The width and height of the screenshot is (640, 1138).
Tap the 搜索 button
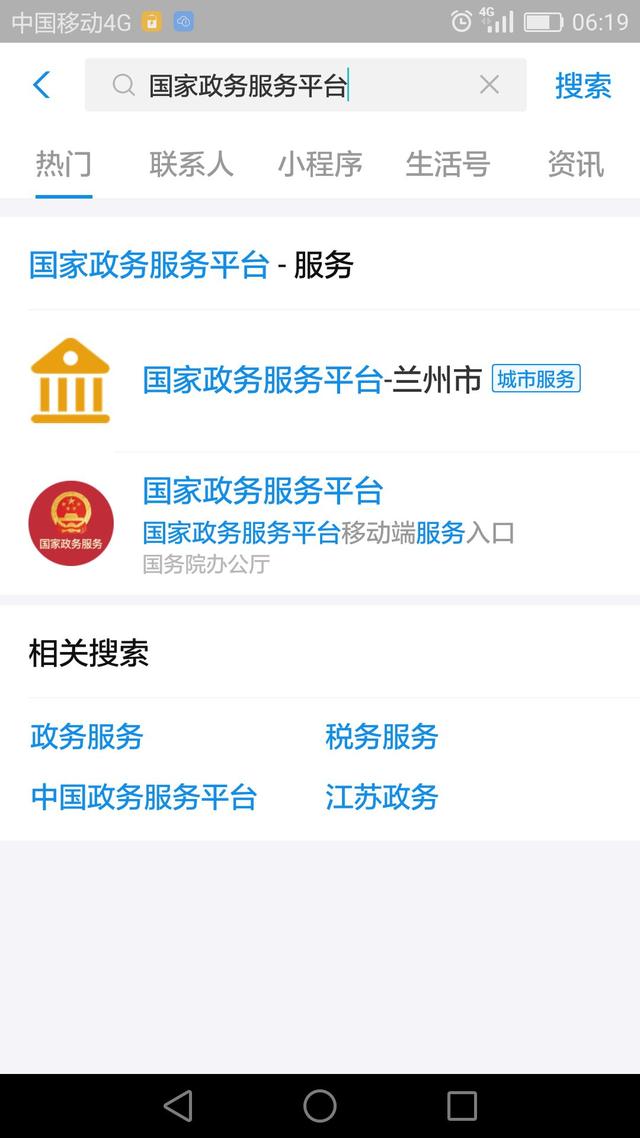(x=583, y=86)
